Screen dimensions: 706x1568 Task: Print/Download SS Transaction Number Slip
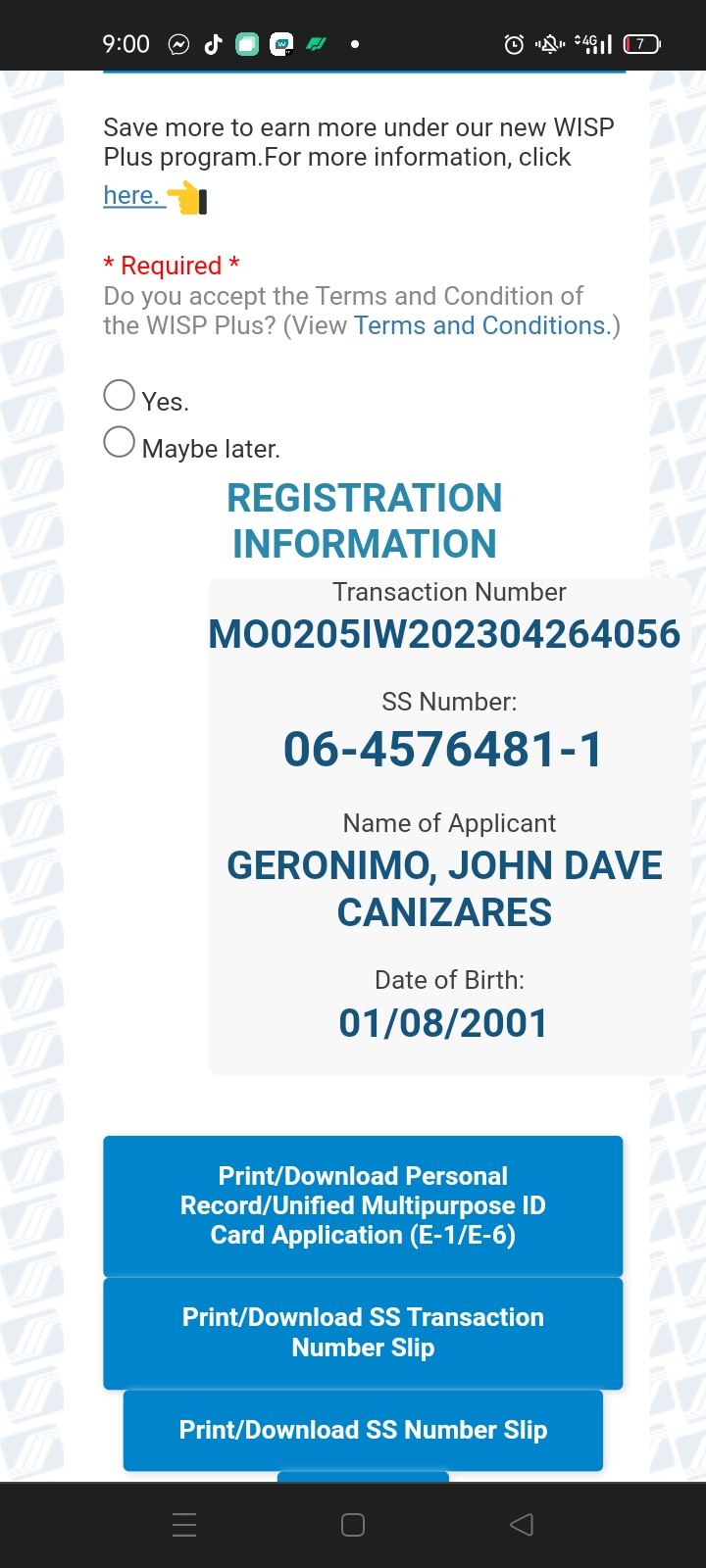click(363, 1333)
